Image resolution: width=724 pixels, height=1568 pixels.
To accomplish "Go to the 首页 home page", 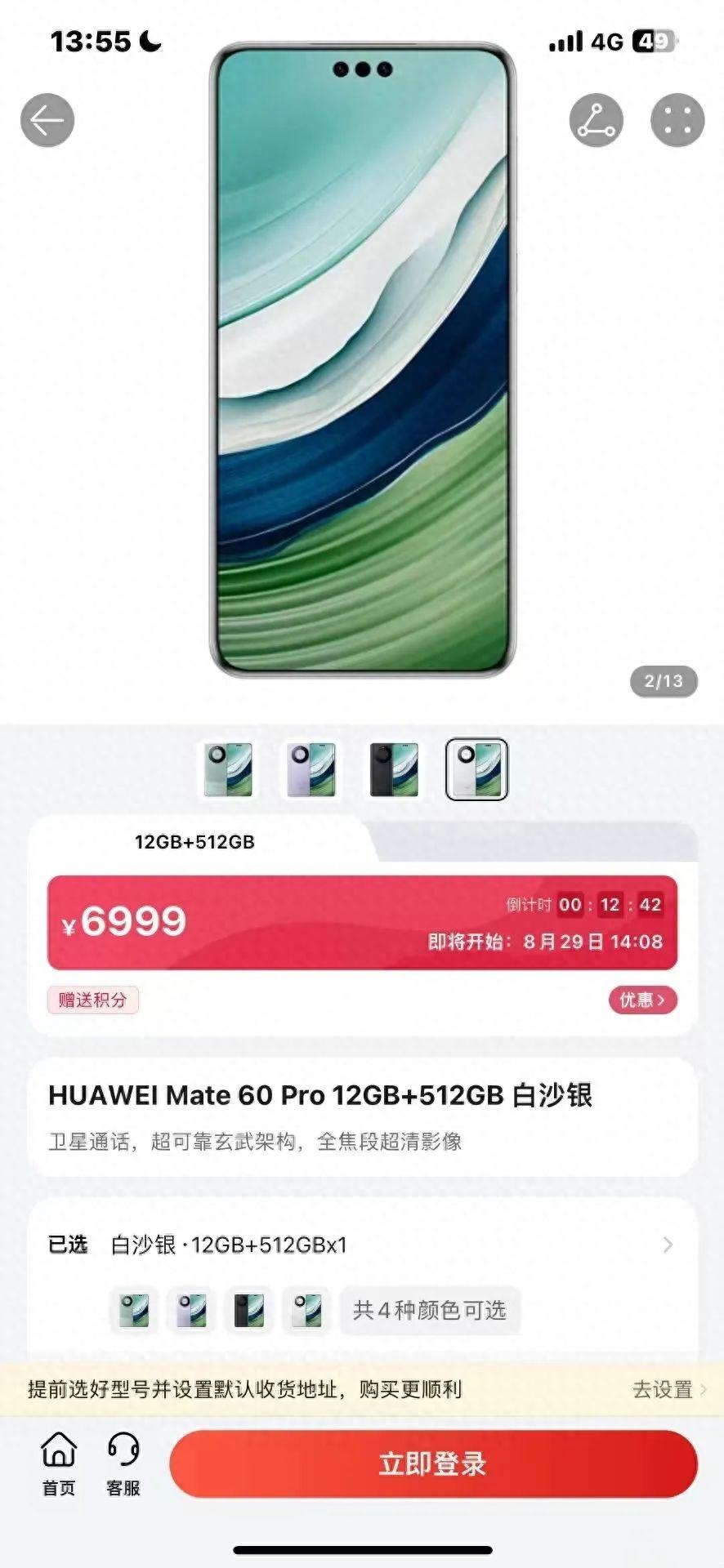I will coord(59,1463).
